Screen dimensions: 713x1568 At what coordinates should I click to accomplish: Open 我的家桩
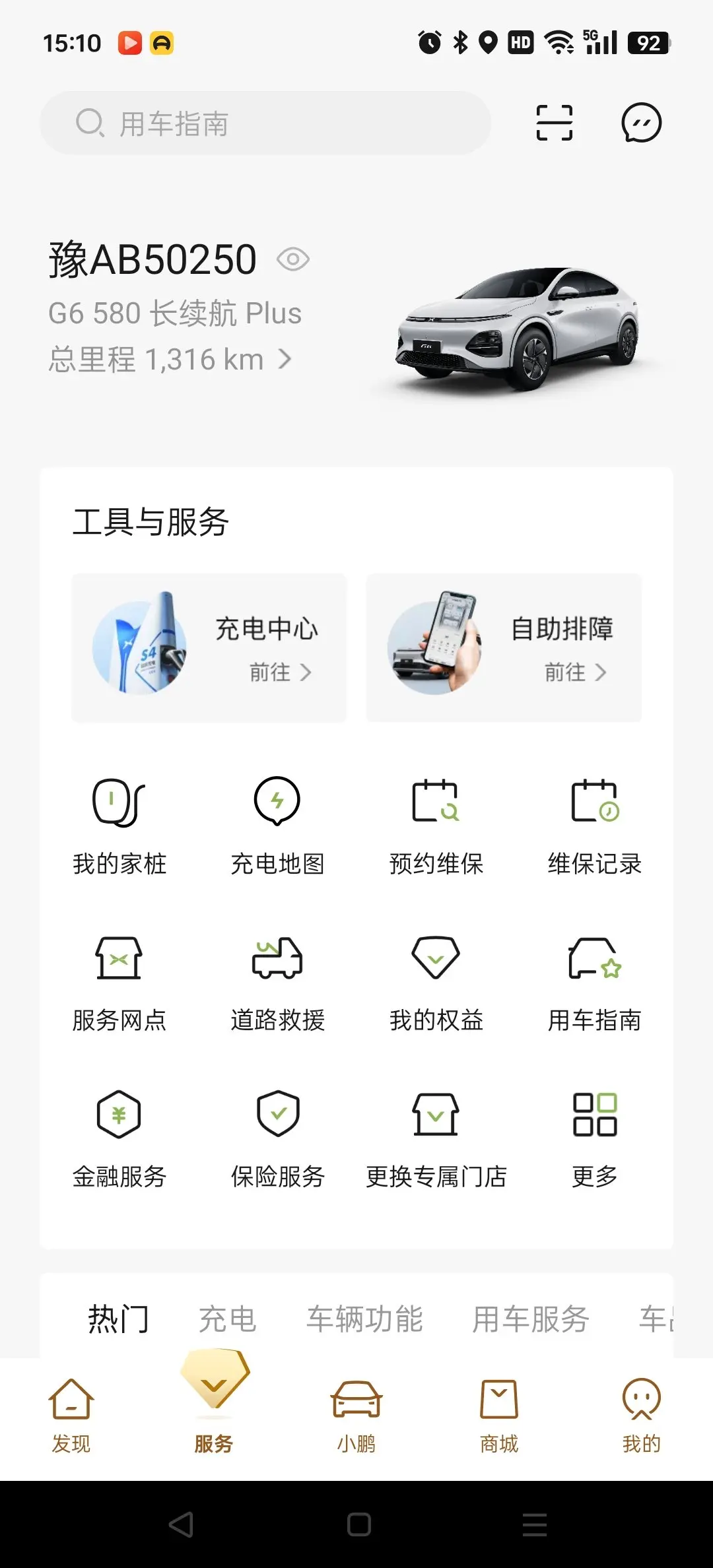coord(119,825)
